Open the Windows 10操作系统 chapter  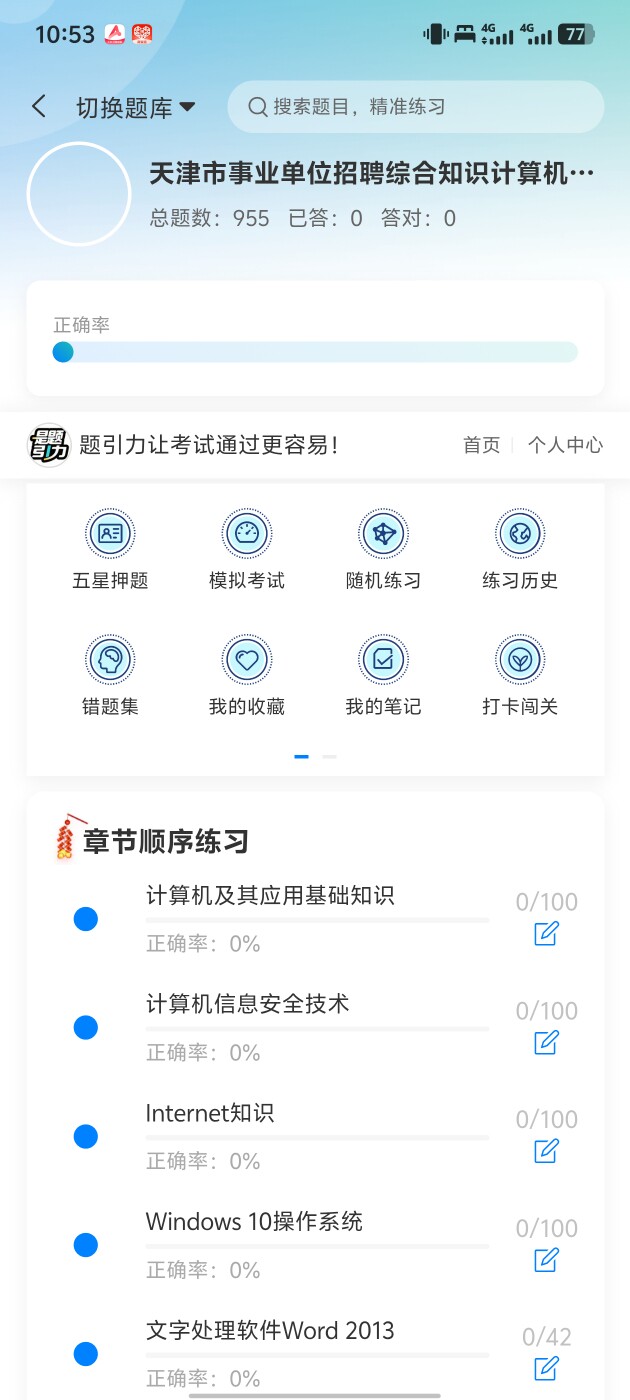pos(254,1222)
